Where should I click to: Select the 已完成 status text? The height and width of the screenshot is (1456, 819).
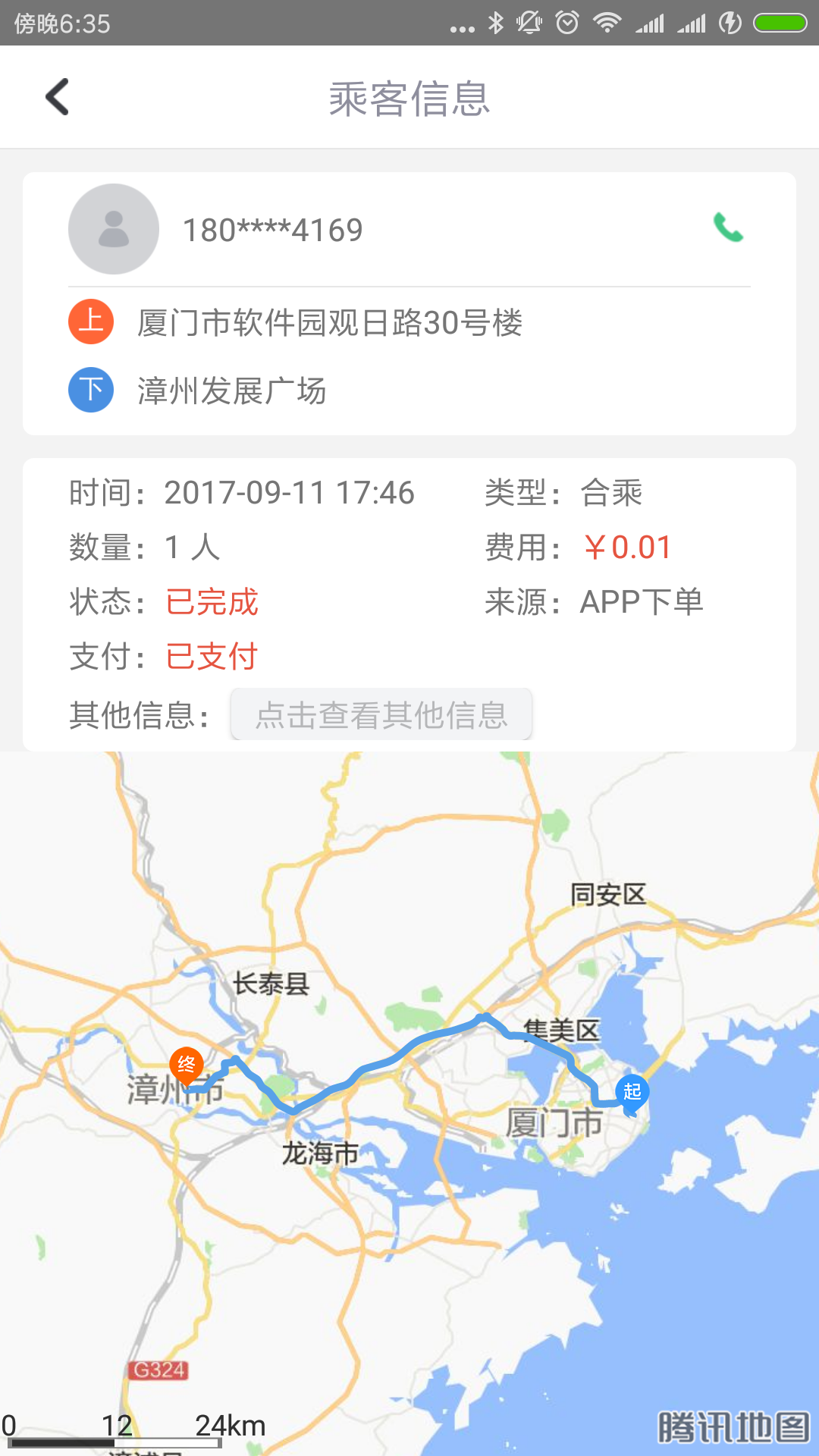coord(212,602)
